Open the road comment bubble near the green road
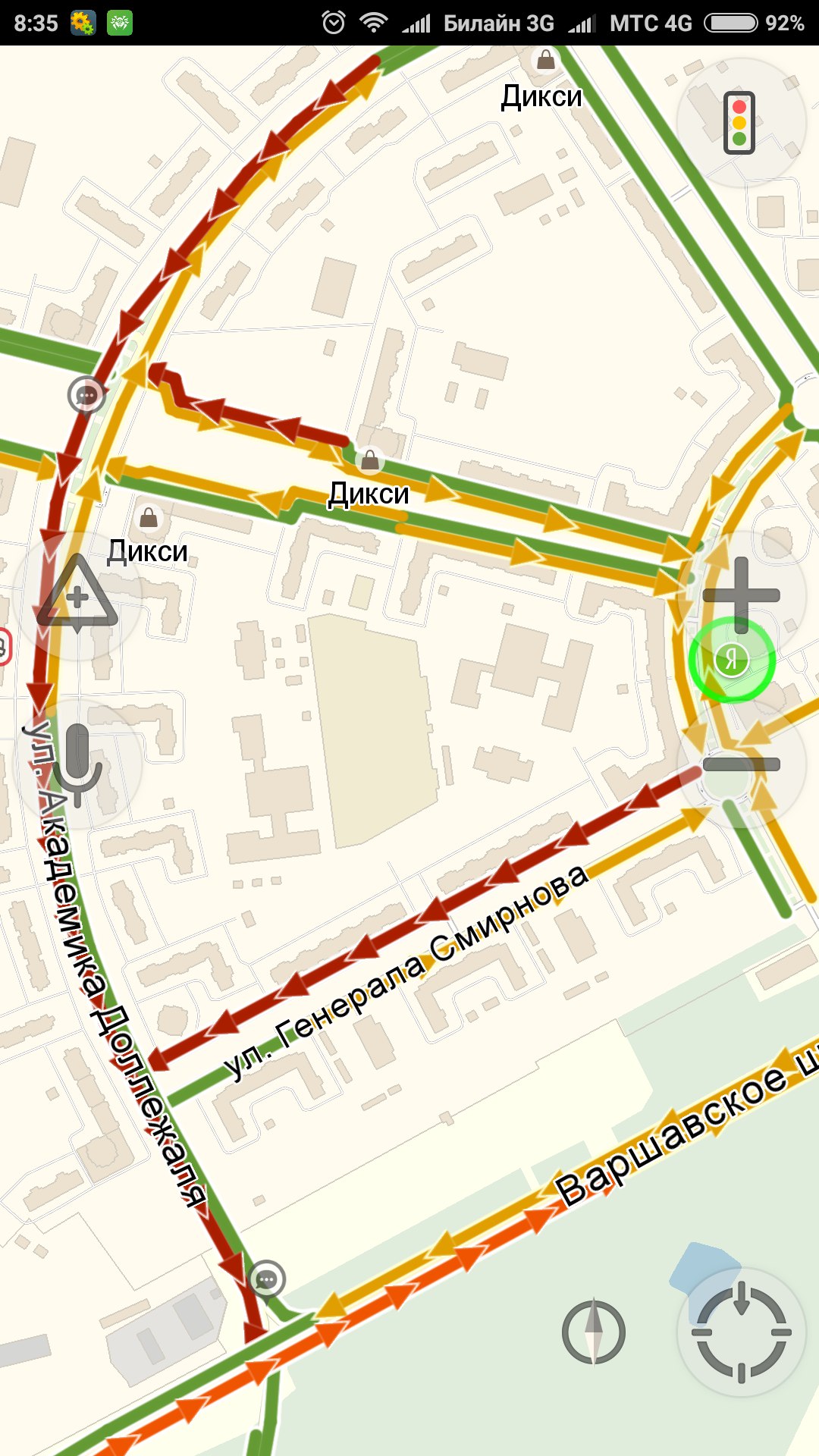 [86, 395]
